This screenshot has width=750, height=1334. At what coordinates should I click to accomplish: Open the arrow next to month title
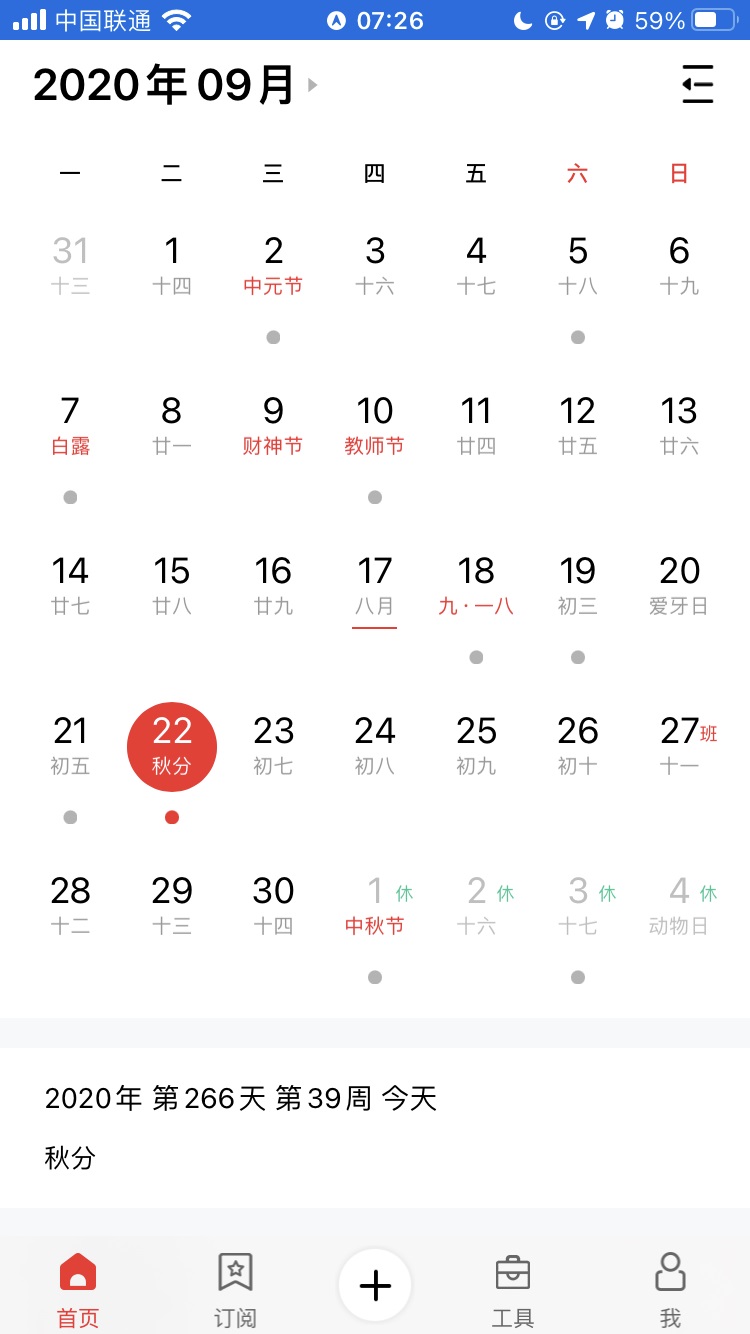(x=311, y=86)
